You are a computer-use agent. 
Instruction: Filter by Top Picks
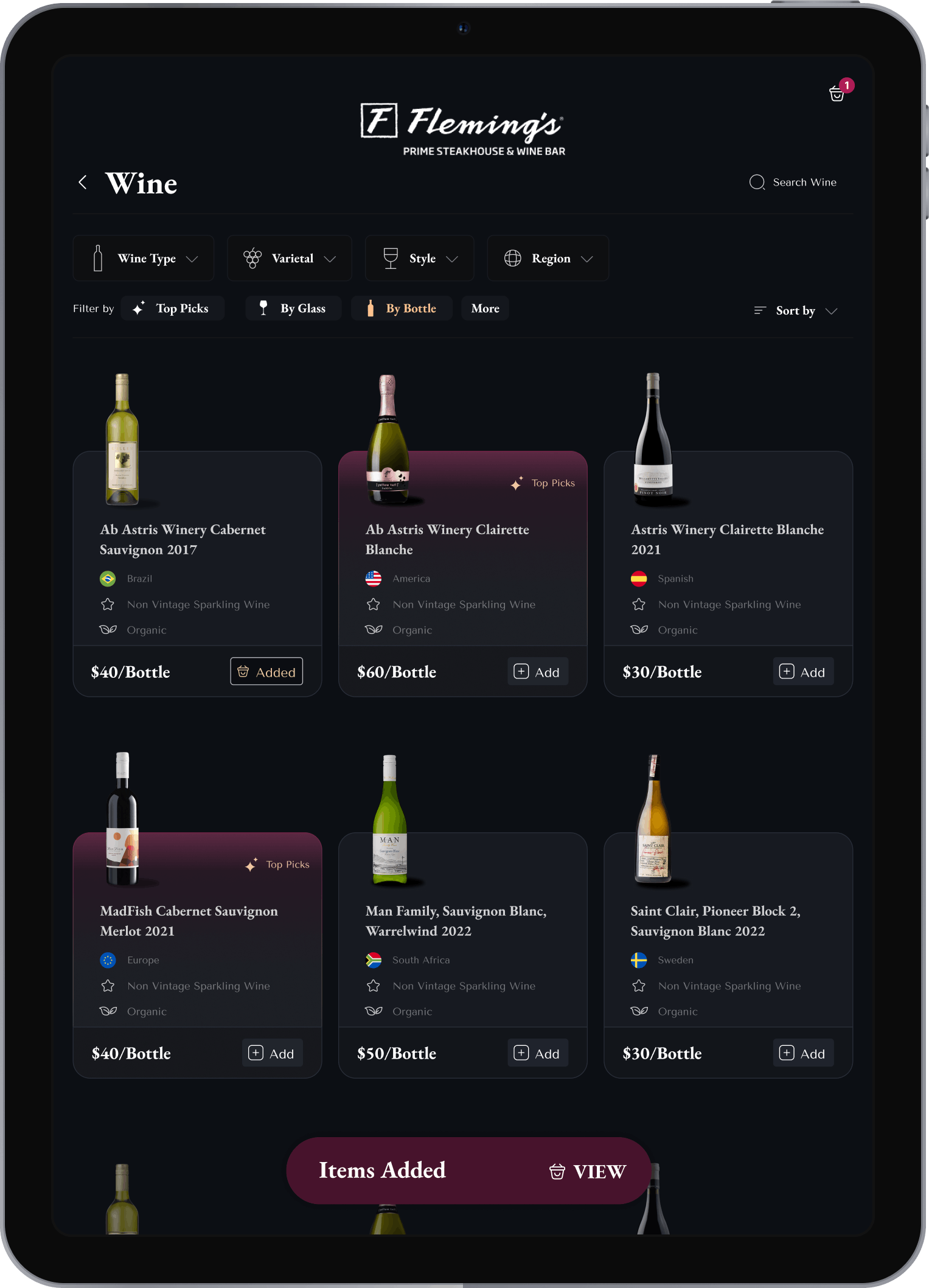click(x=173, y=308)
